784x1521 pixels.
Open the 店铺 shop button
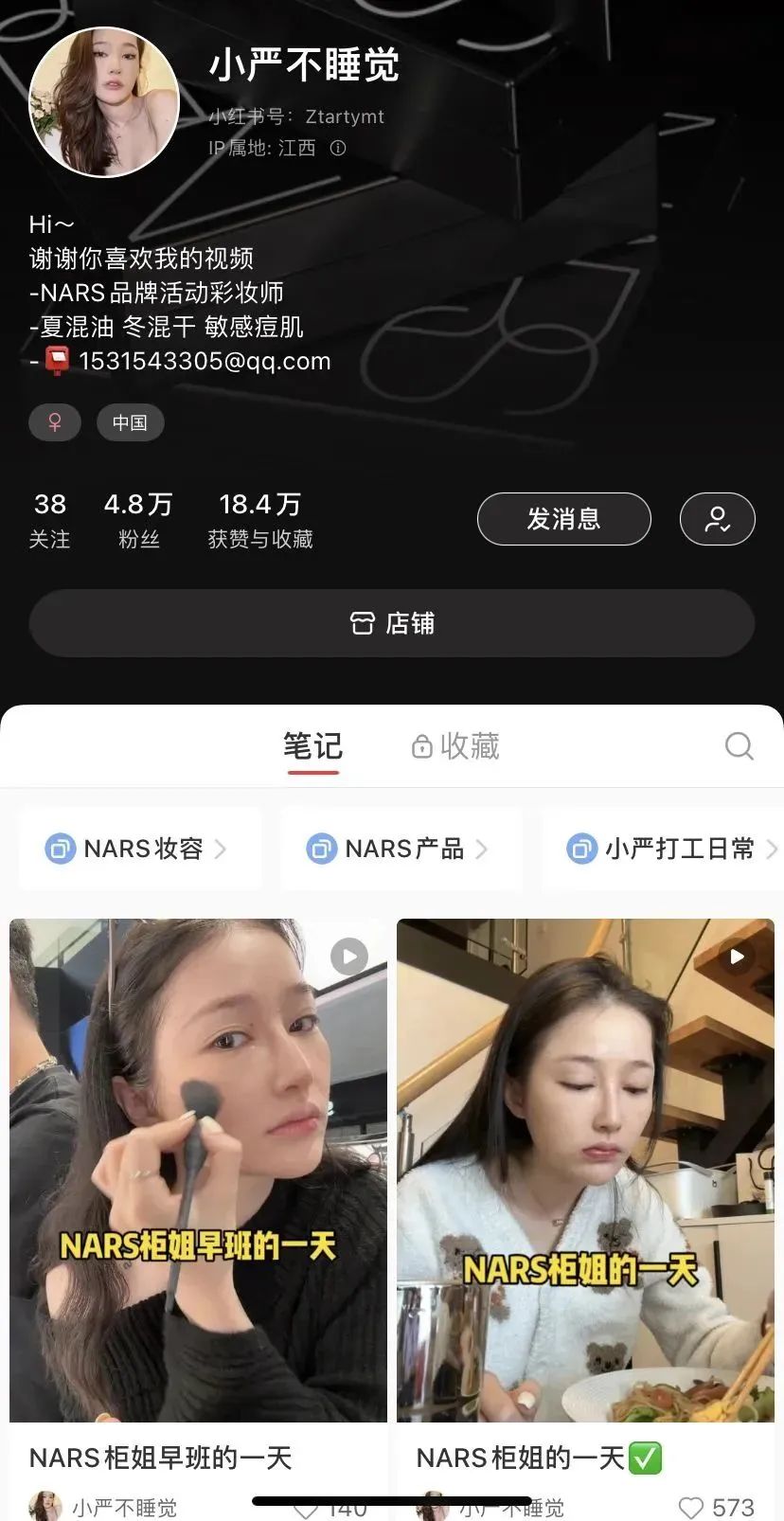coord(392,623)
